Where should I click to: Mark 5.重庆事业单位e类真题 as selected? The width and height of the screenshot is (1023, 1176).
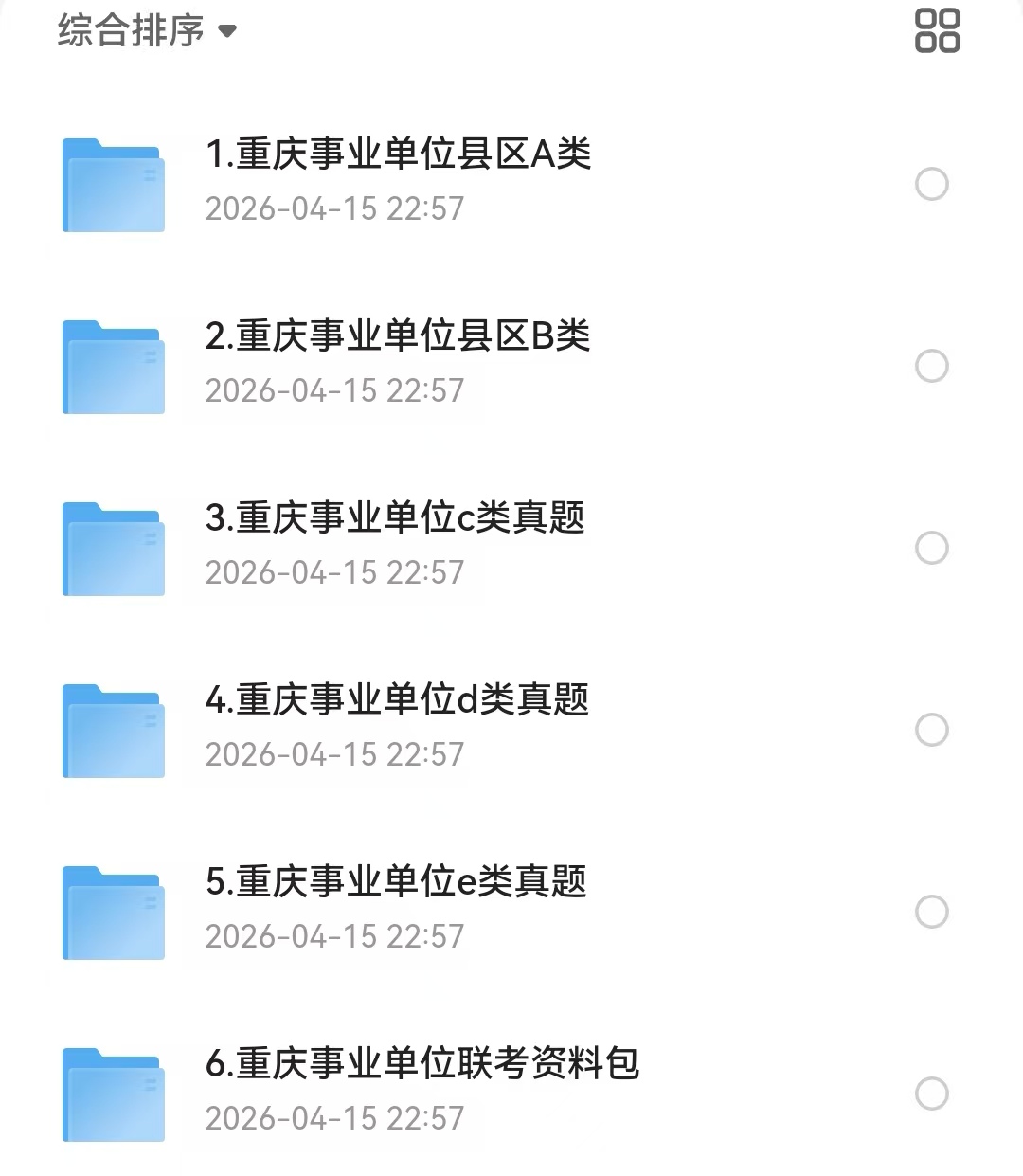pos(932,912)
